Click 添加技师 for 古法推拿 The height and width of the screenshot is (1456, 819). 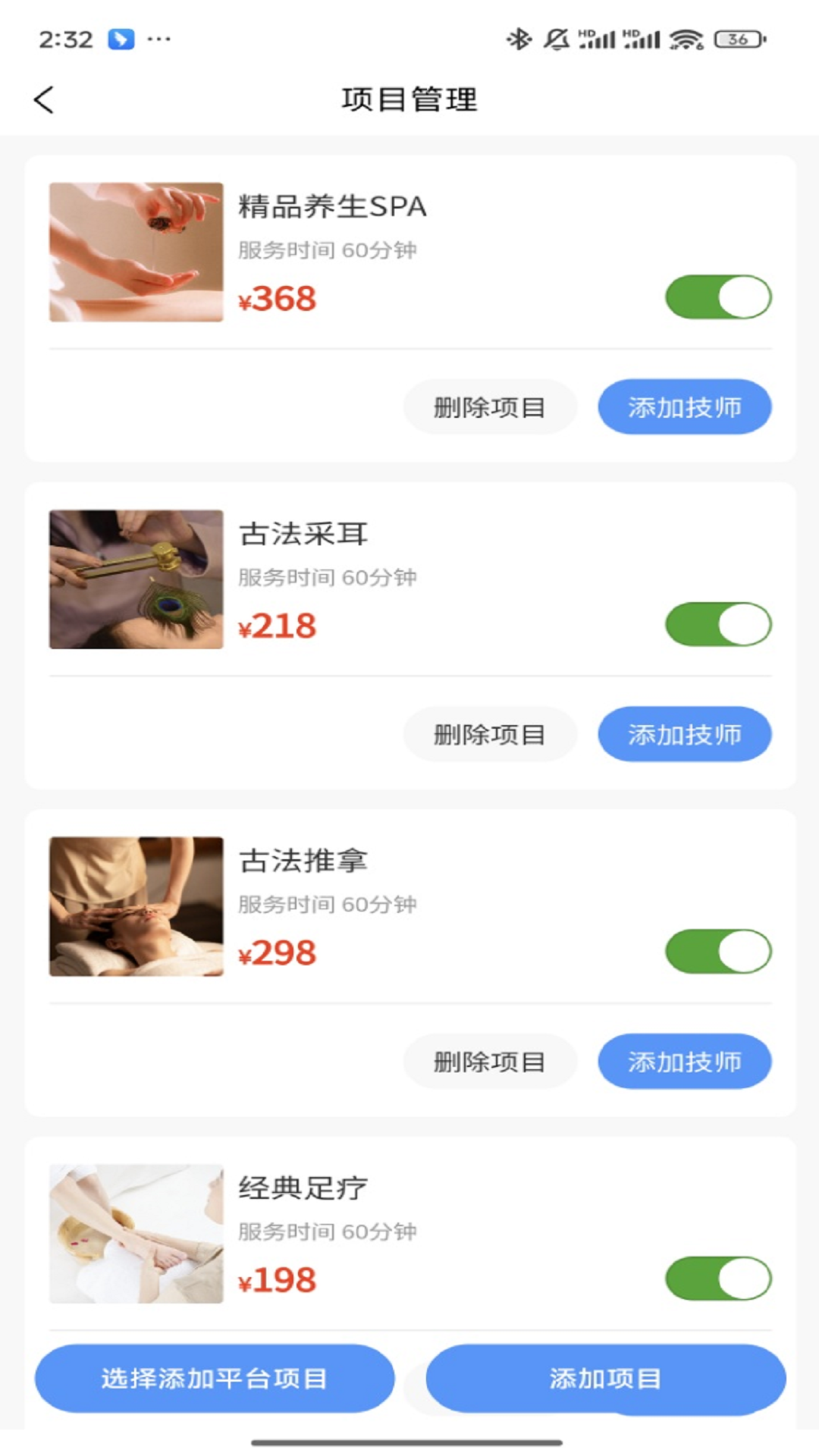[x=684, y=1062]
